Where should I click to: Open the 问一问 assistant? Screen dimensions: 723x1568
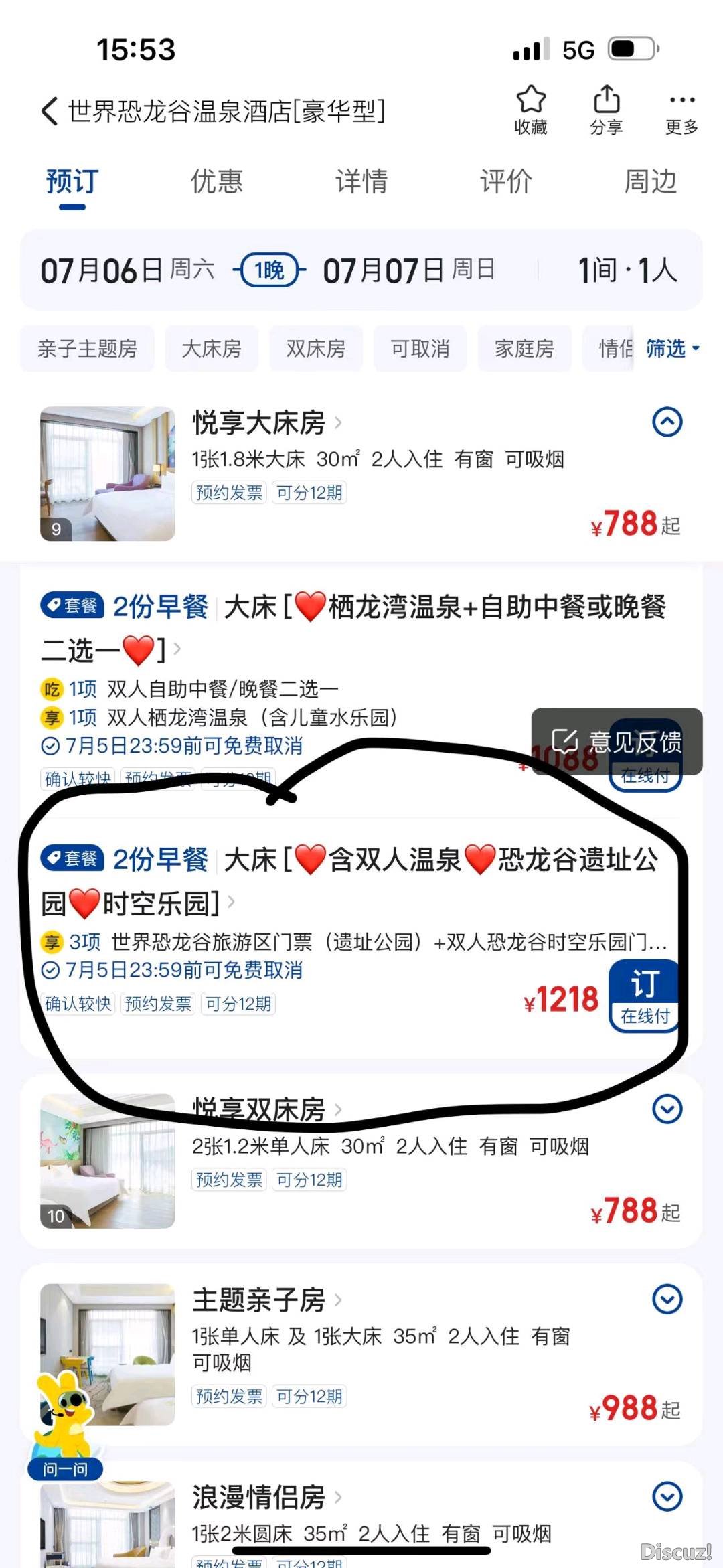[64, 1469]
